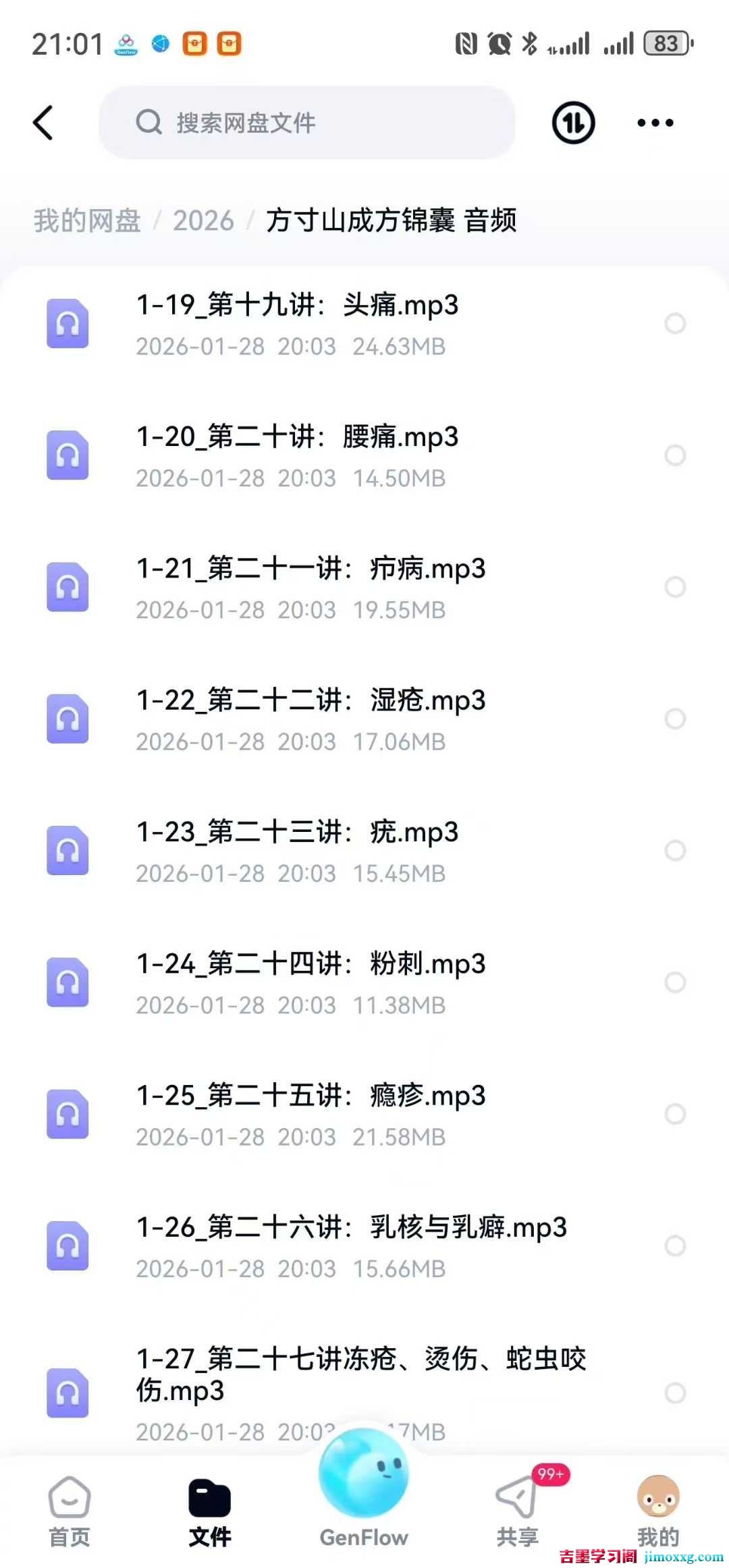Open the 2026 breadcrumb folder
This screenshot has height=1568, width=729.
[204, 220]
